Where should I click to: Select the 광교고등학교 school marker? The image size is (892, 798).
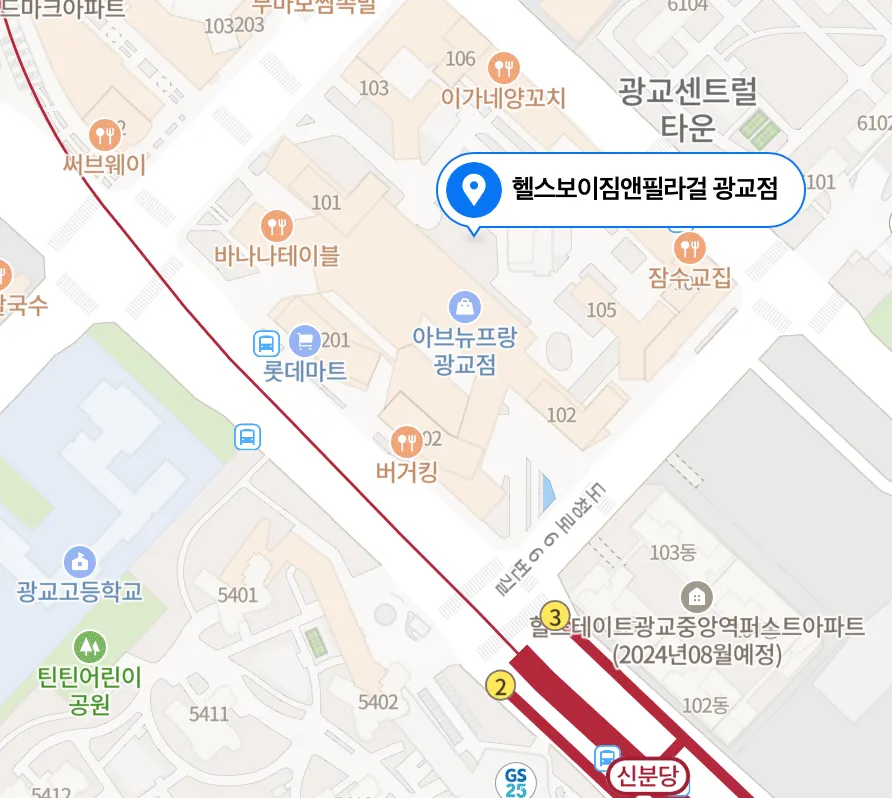[x=80, y=562]
